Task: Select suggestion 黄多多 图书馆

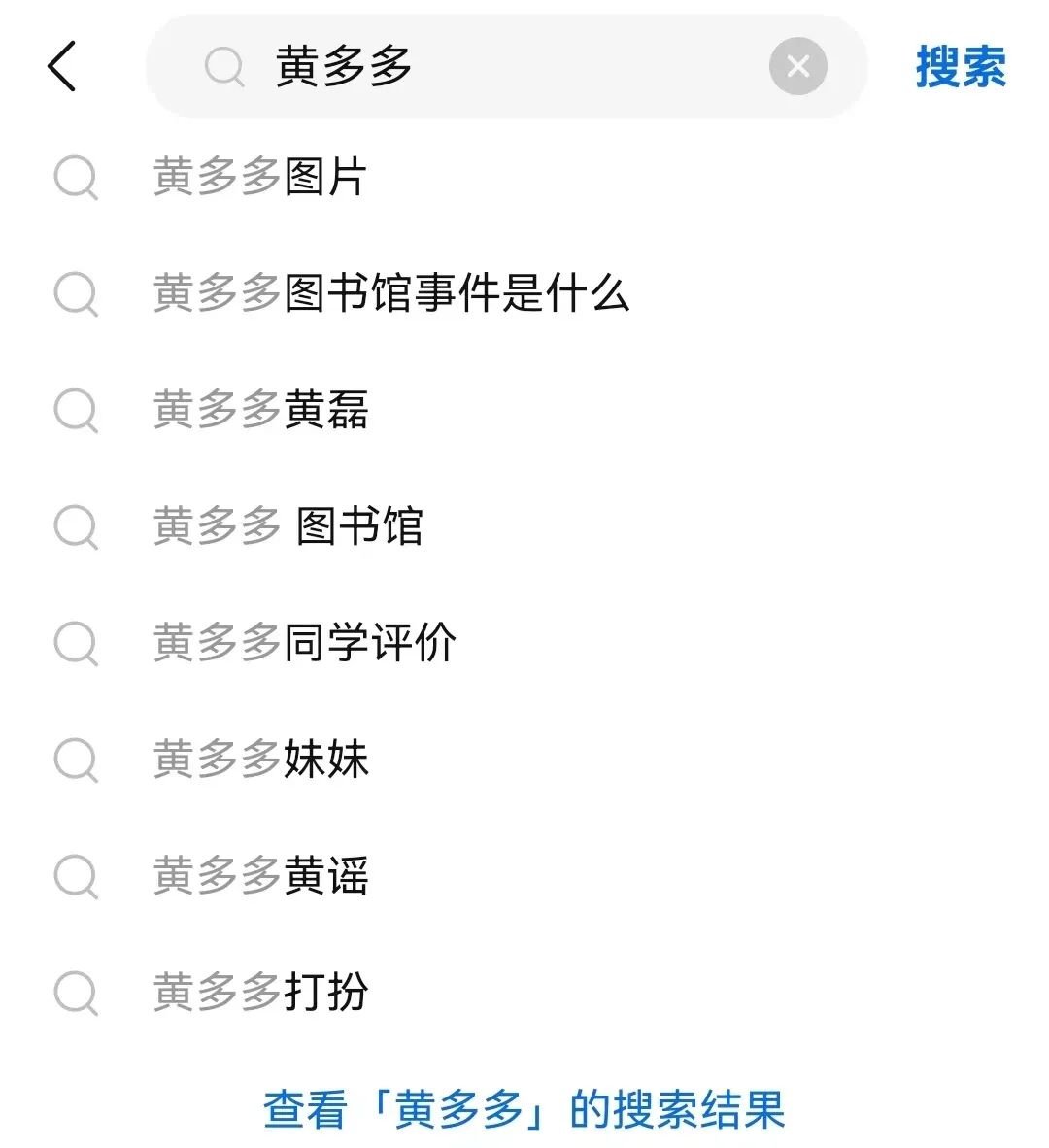Action: 288,526
